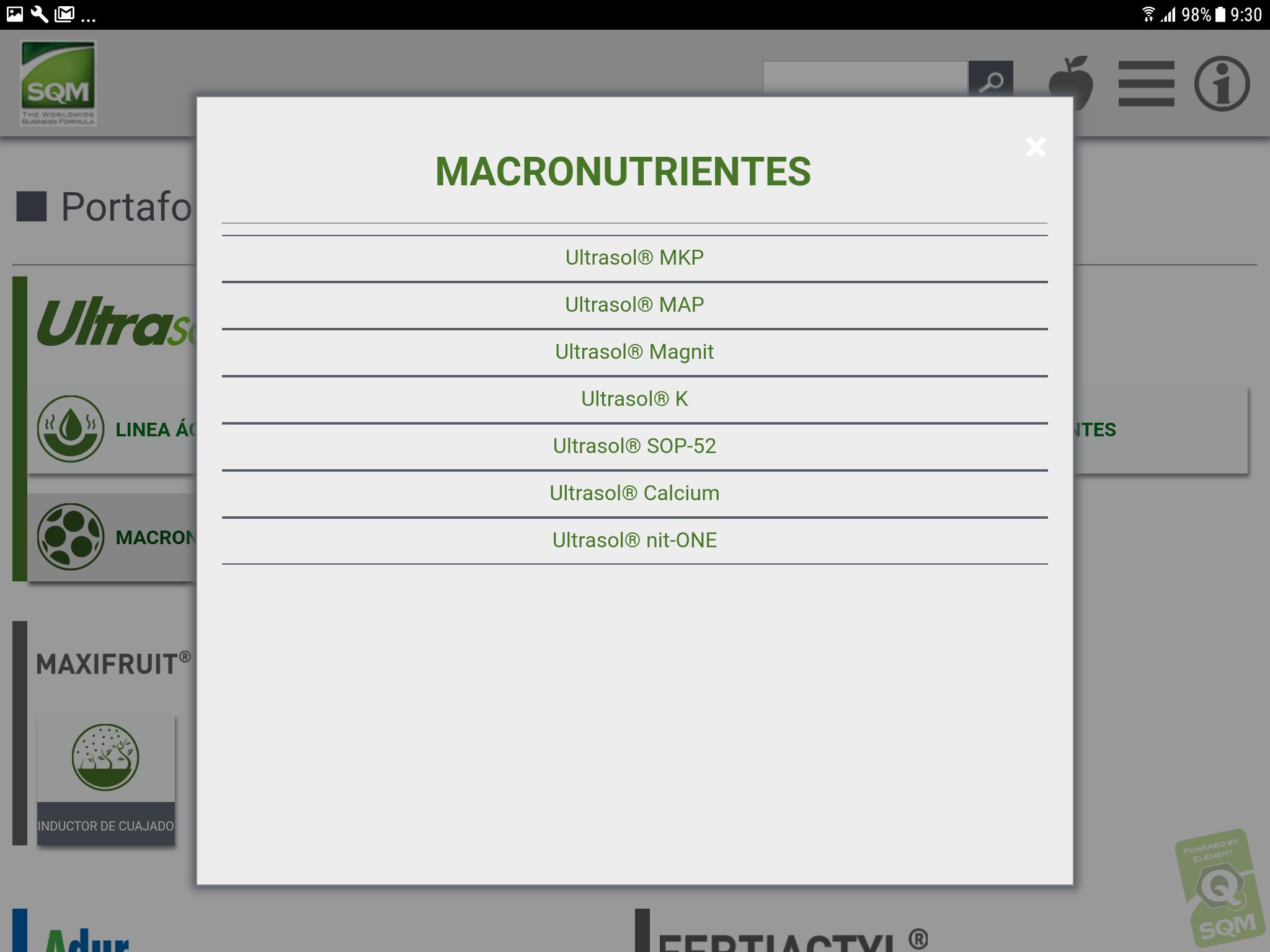View Ultrasol® SOP-52 details
1270x952 pixels.
coord(634,446)
